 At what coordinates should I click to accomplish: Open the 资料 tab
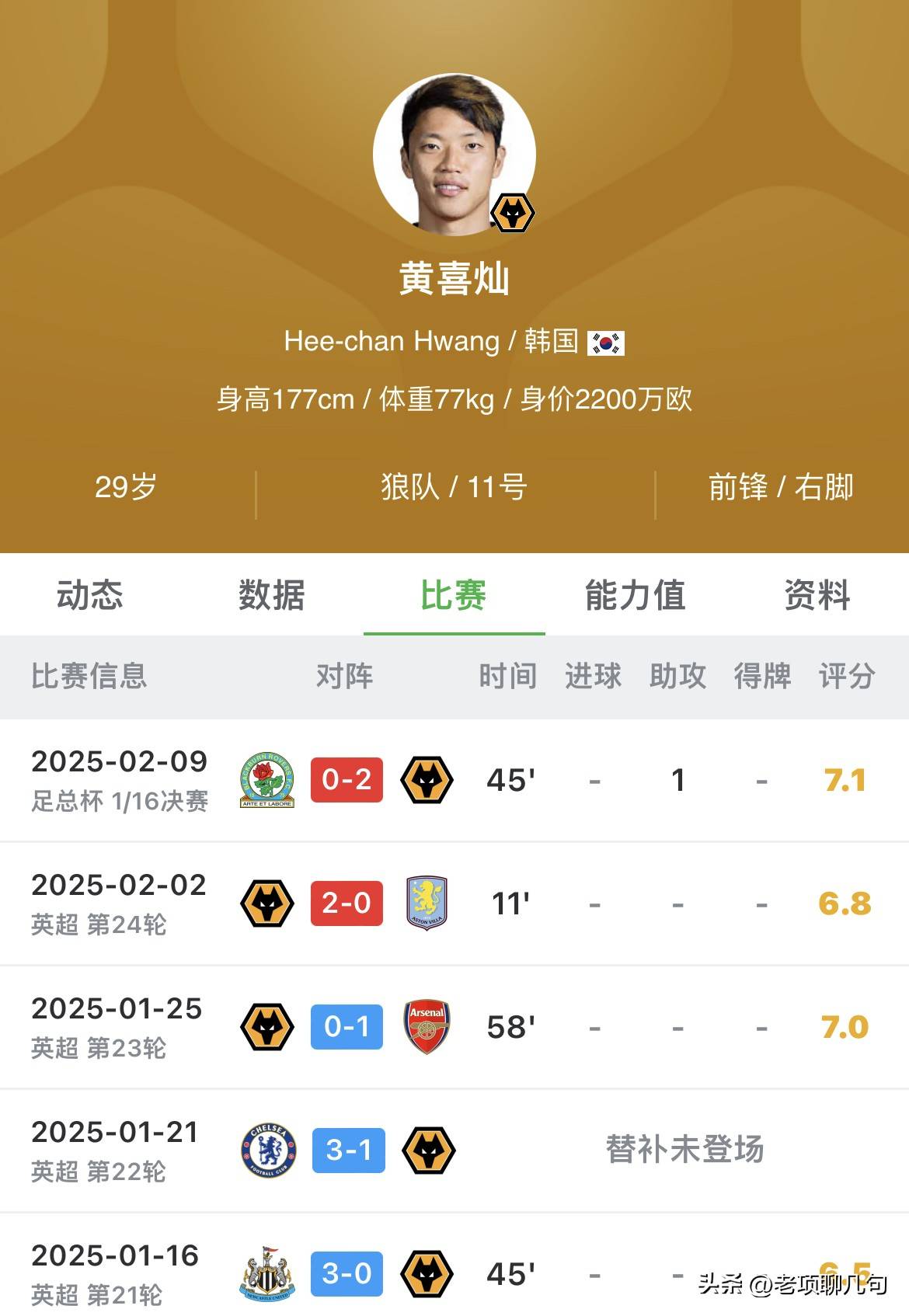coord(818,595)
